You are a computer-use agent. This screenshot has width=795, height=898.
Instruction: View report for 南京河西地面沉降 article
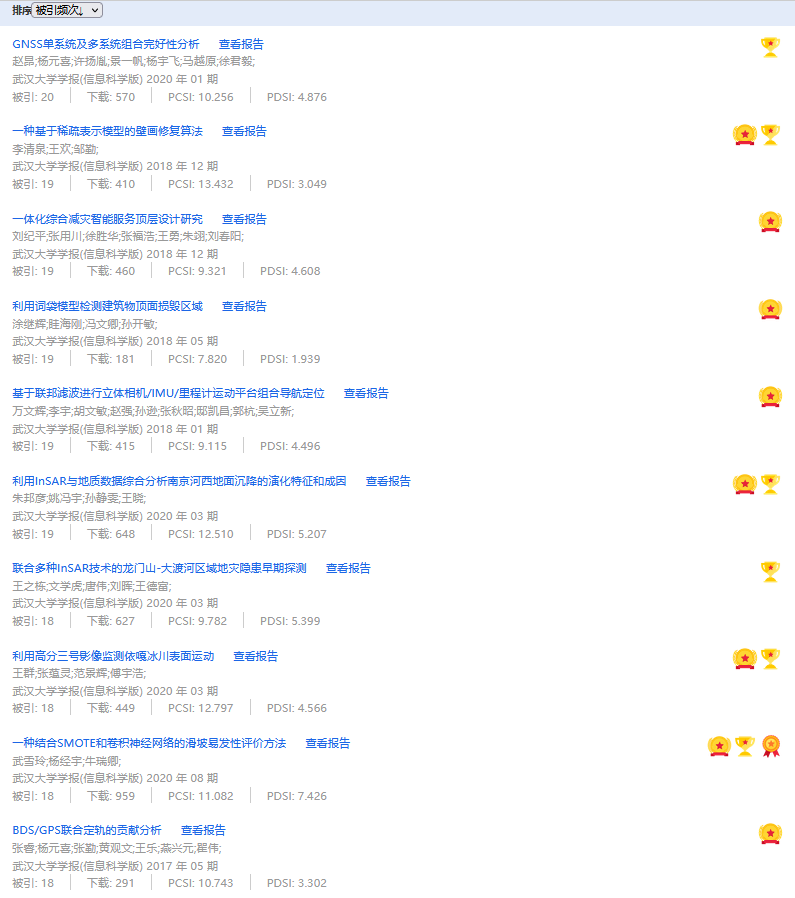pyautogui.click(x=388, y=481)
